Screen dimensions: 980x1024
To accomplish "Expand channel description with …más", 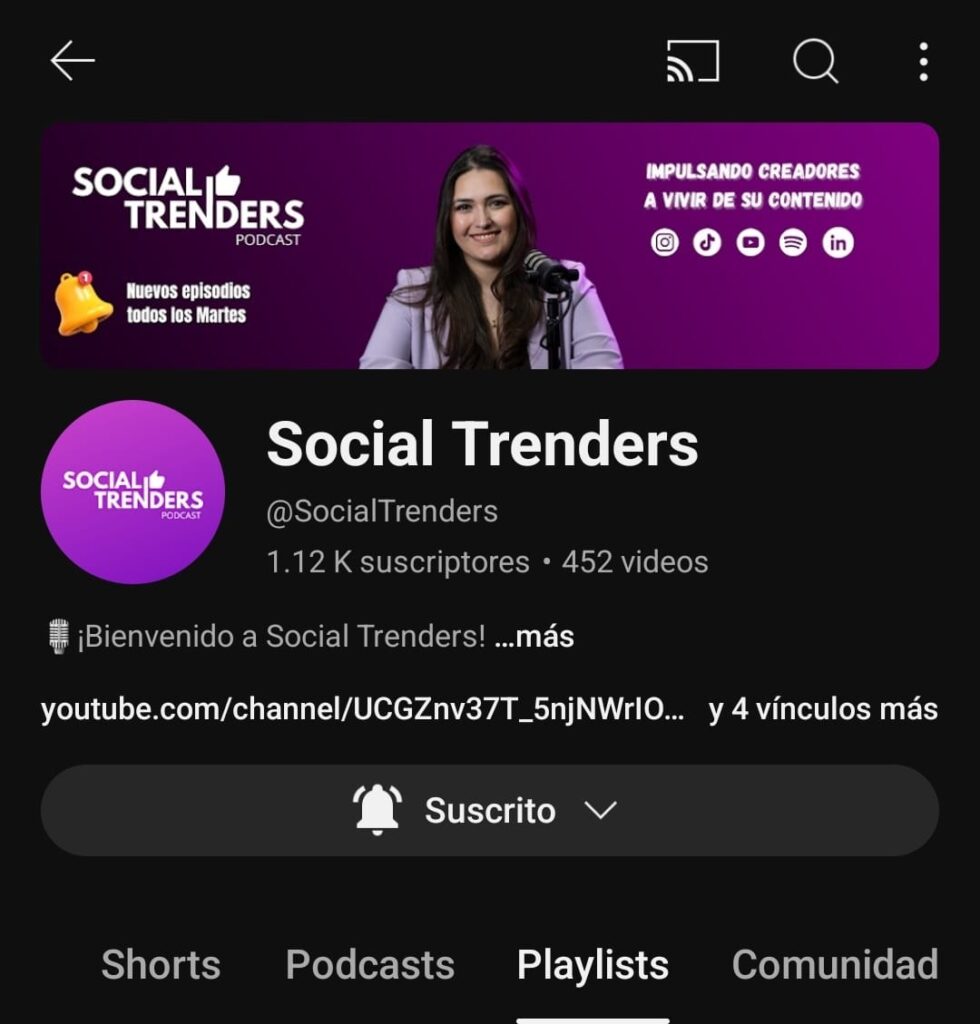I will click(534, 637).
